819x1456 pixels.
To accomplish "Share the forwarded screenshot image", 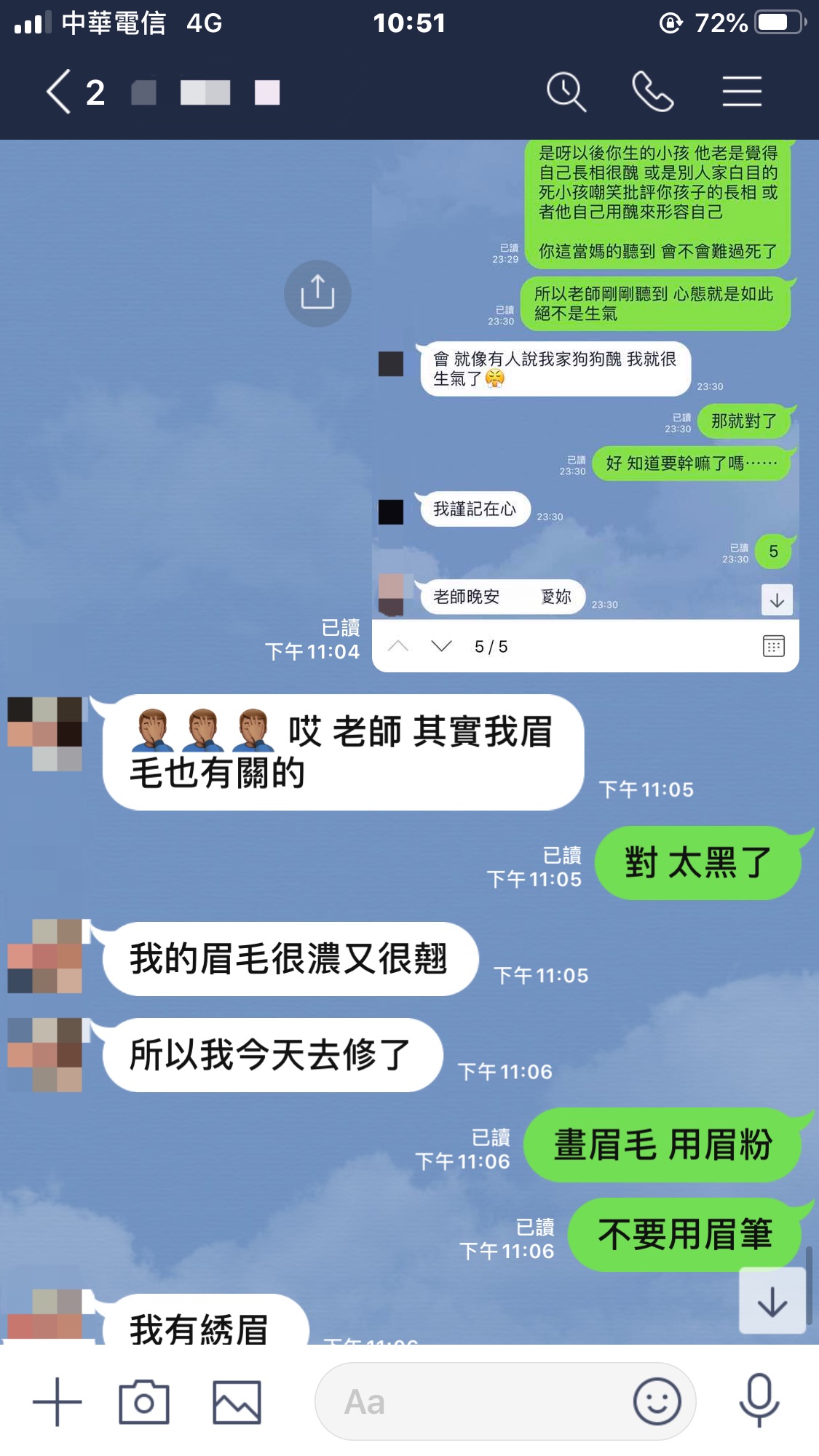I will [317, 293].
